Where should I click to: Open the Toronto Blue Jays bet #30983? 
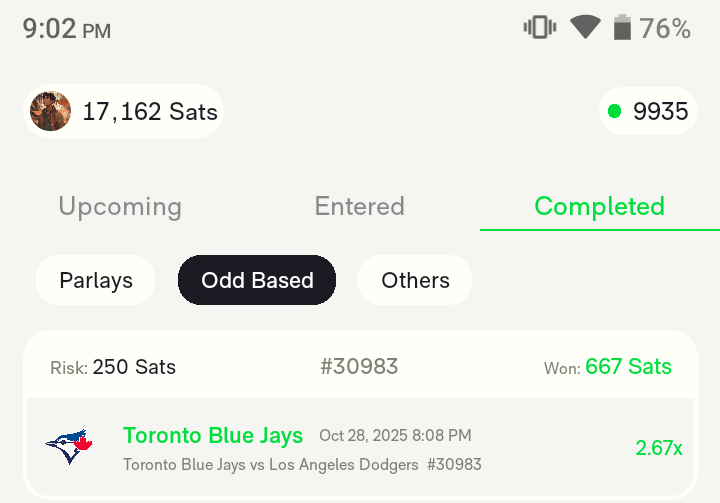pyautogui.click(x=360, y=446)
